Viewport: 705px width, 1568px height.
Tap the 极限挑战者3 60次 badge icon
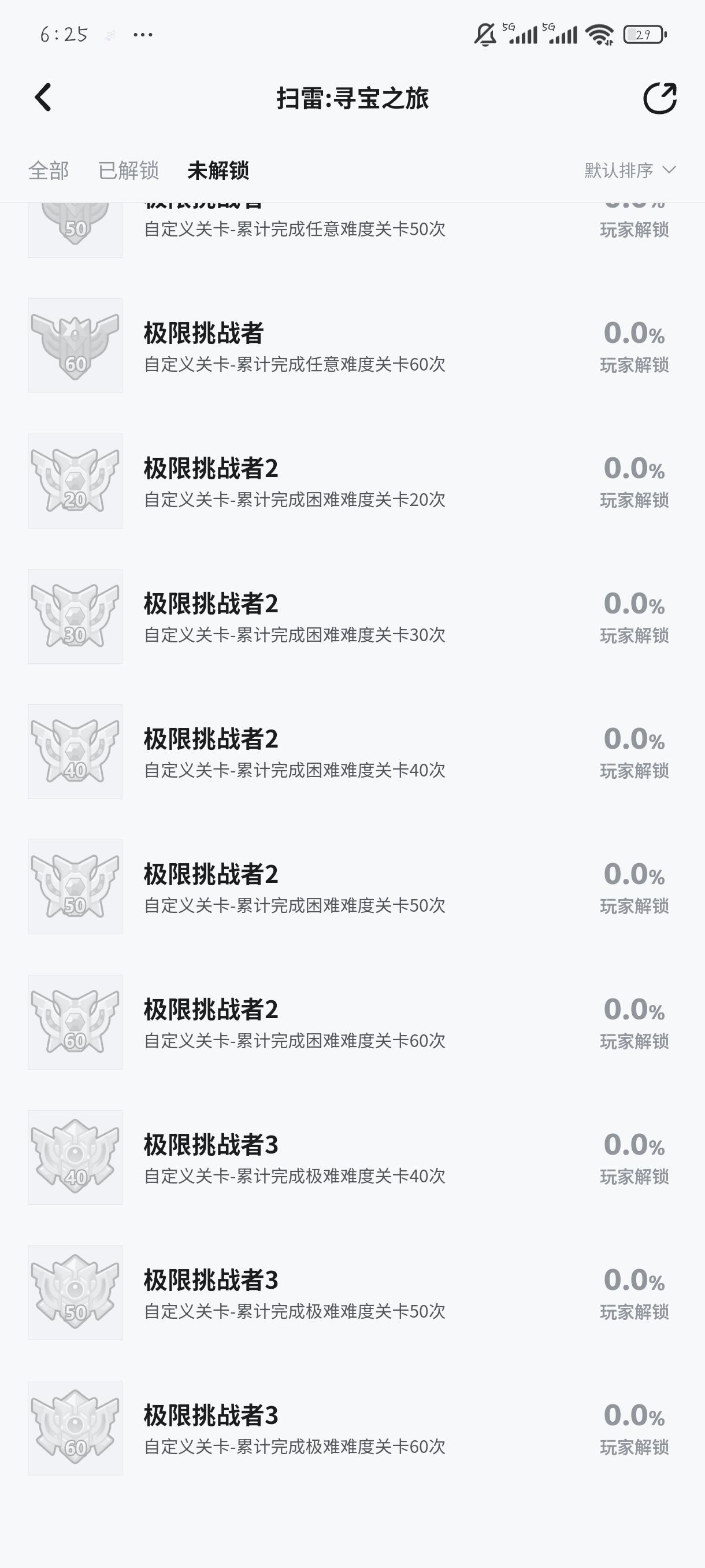coord(74,1428)
